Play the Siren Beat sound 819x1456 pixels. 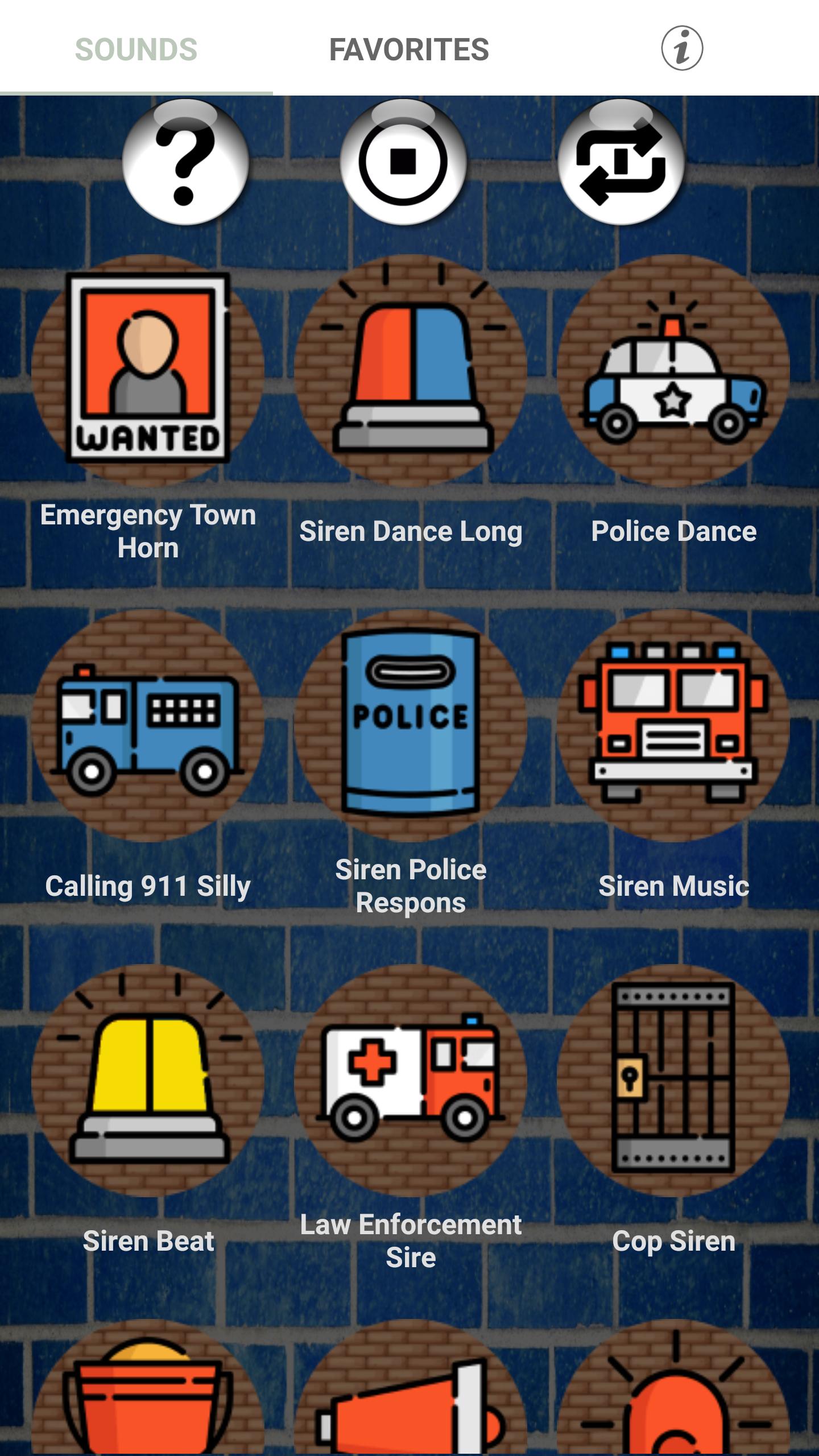148,1080
